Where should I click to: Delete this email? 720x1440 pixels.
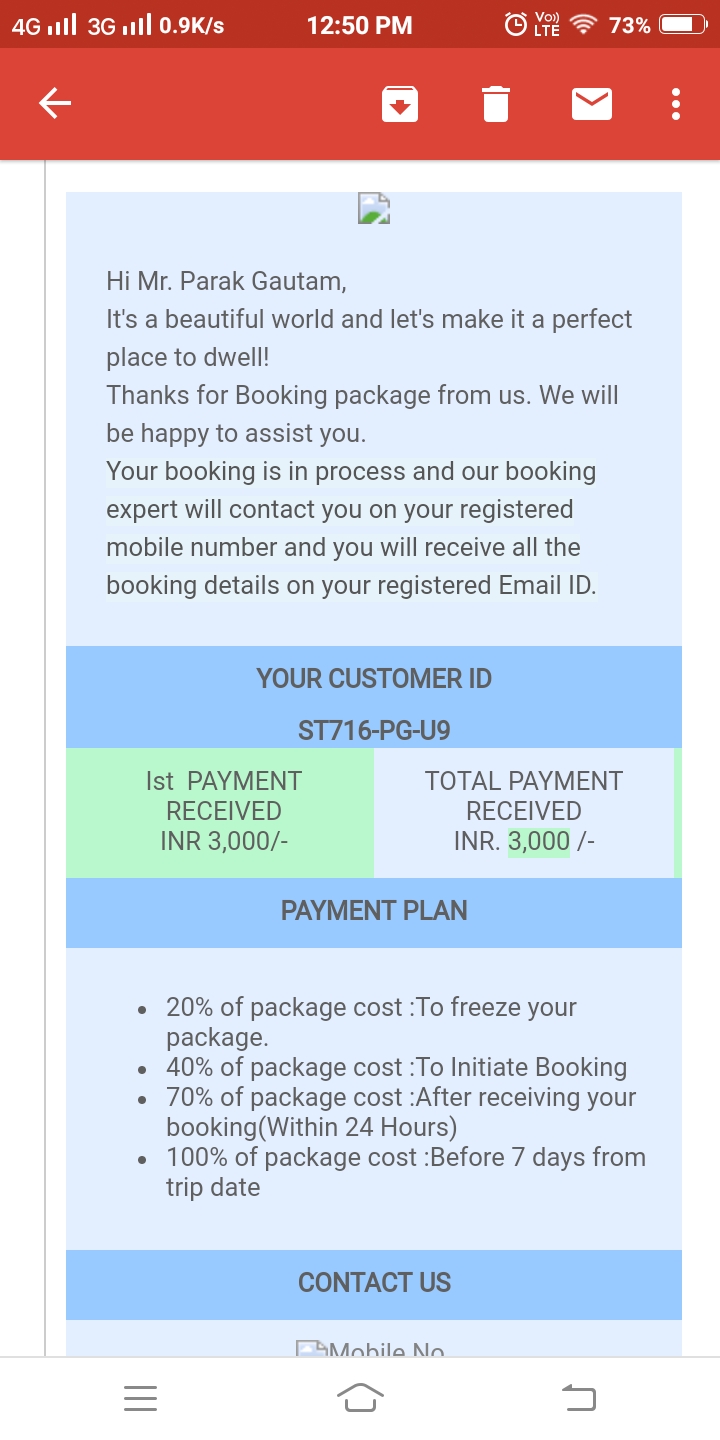(496, 103)
